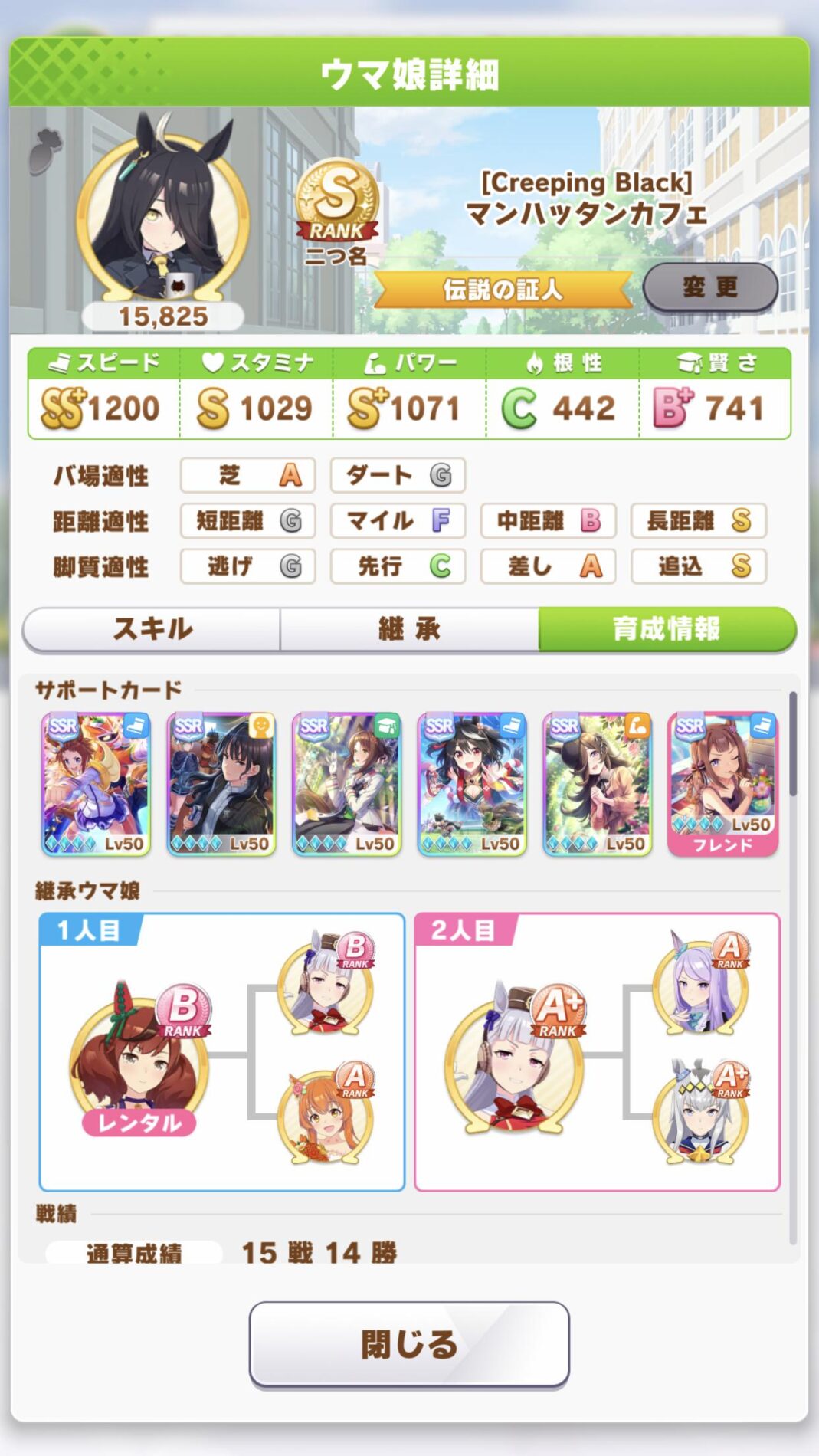Open the friendship-type SSR support card

click(221, 783)
